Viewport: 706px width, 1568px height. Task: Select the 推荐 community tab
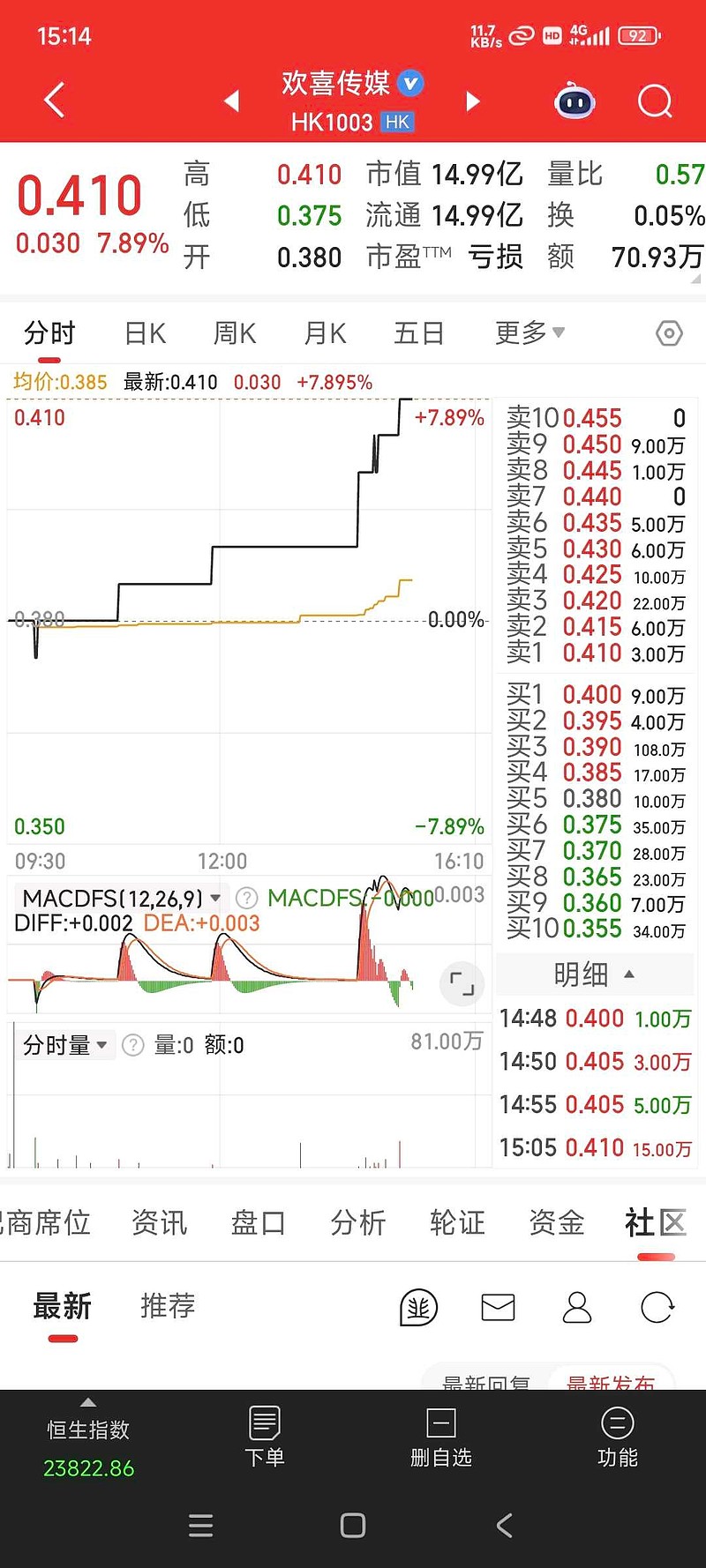click(x=168, y=1305)
